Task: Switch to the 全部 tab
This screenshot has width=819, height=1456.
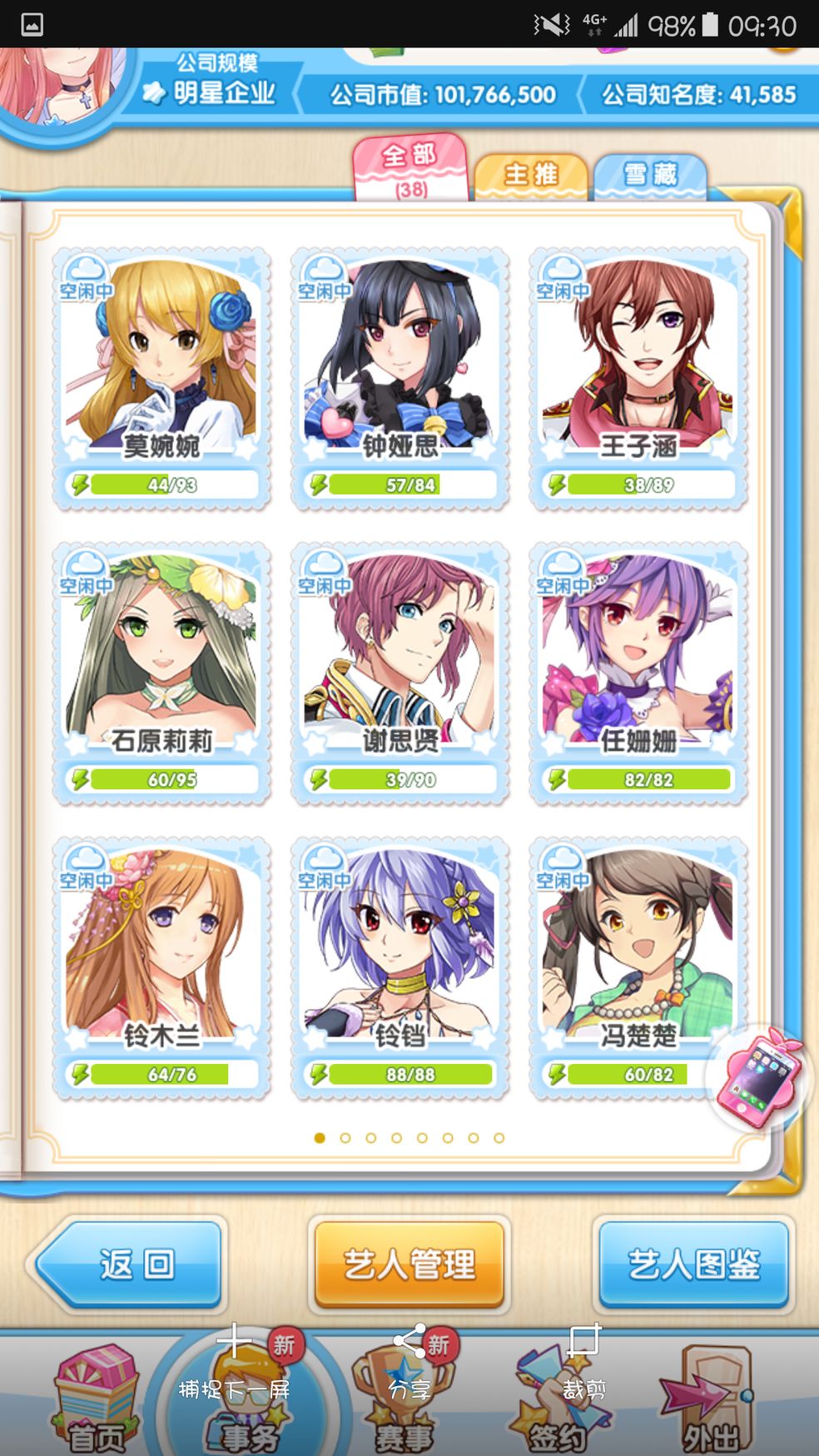Action: point(409,168)
